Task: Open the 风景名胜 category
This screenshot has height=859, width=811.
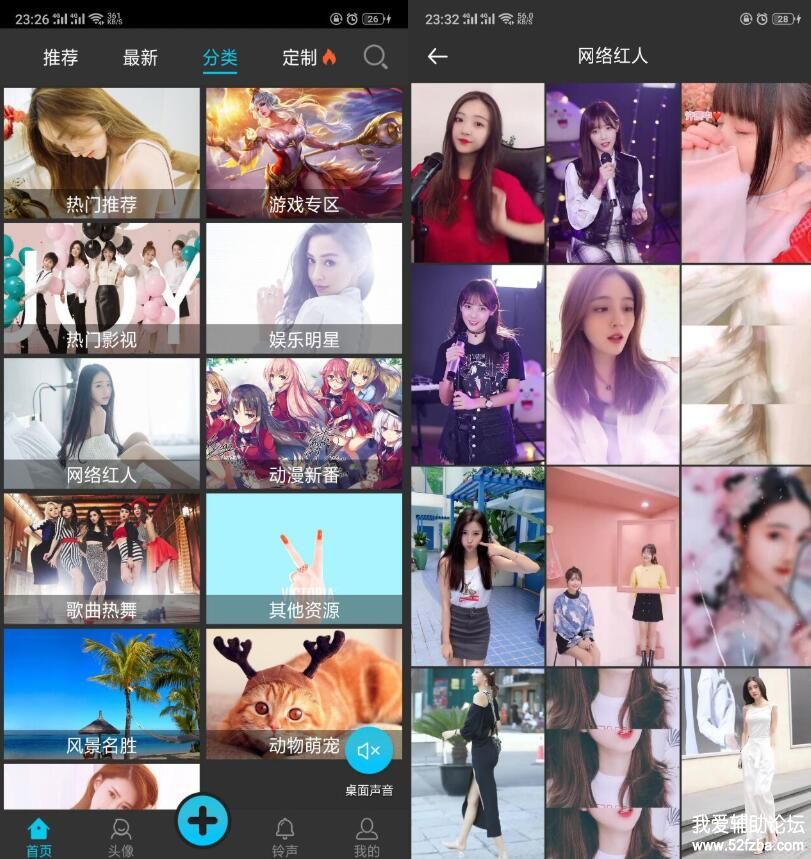Action: pos(101,693)
